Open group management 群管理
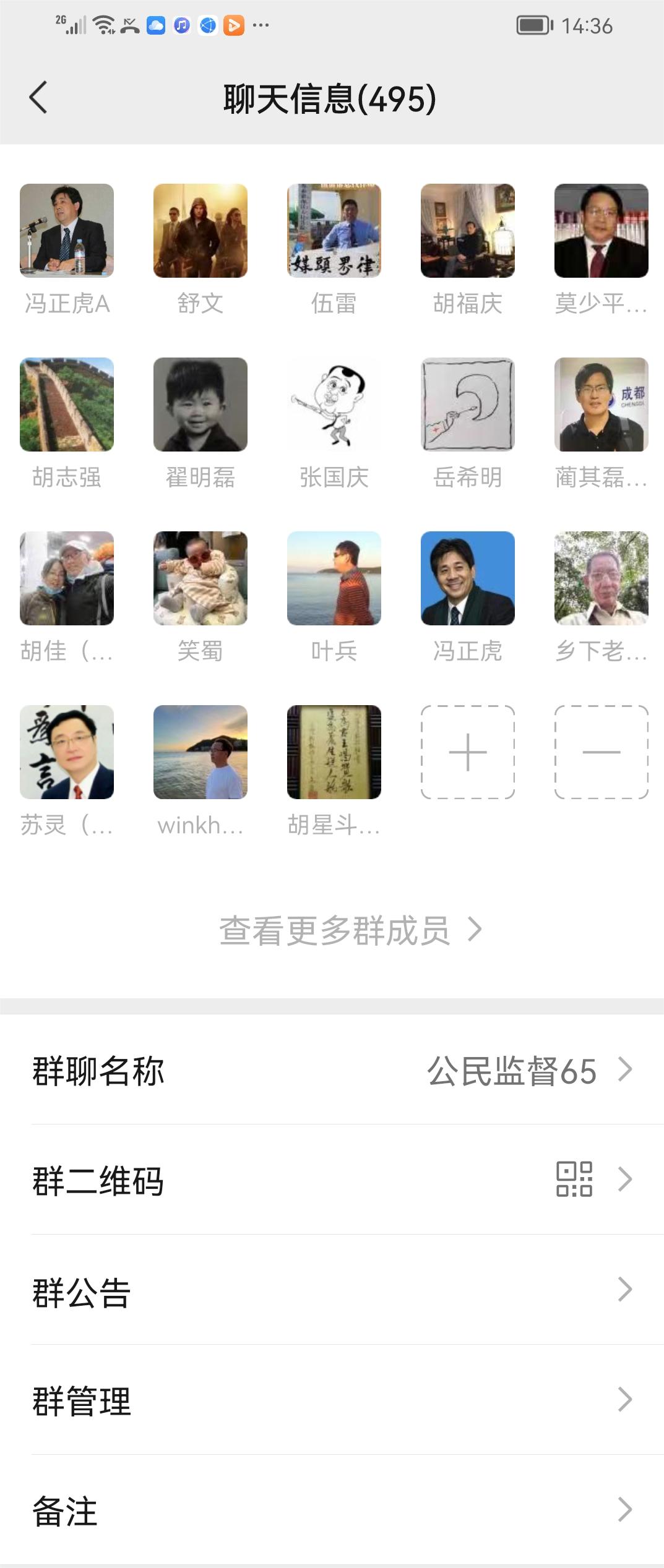The height and width of the screenshot is (1568, 664). click(x=332, y=1400)
